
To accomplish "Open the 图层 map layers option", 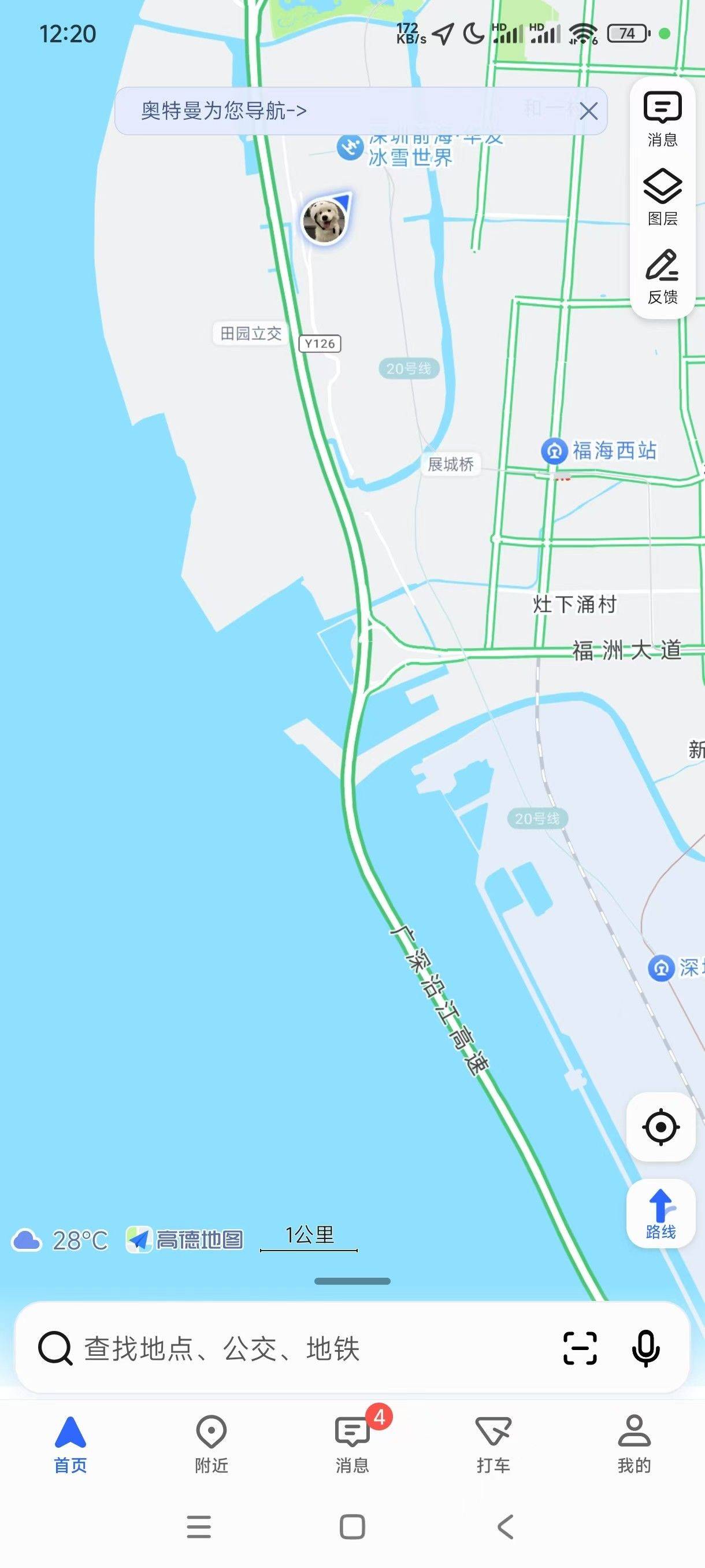I will (662, 197).
